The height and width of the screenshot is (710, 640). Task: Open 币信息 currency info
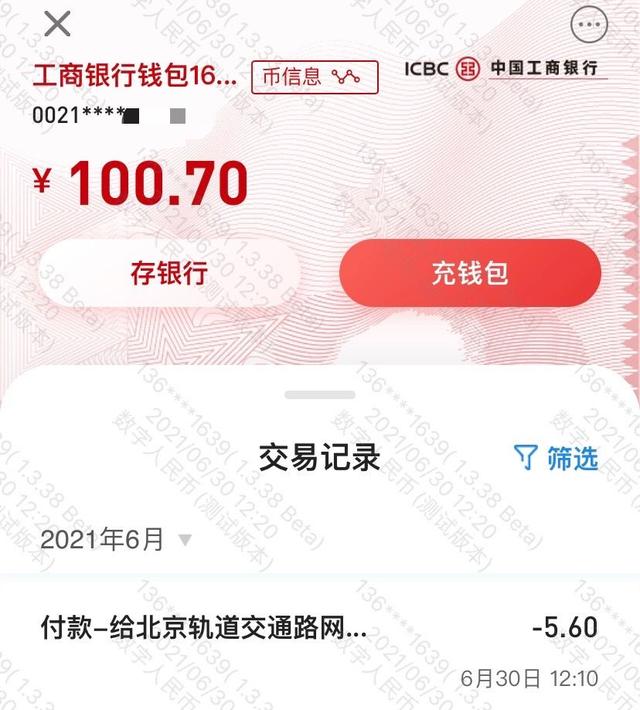click(314, 77)
